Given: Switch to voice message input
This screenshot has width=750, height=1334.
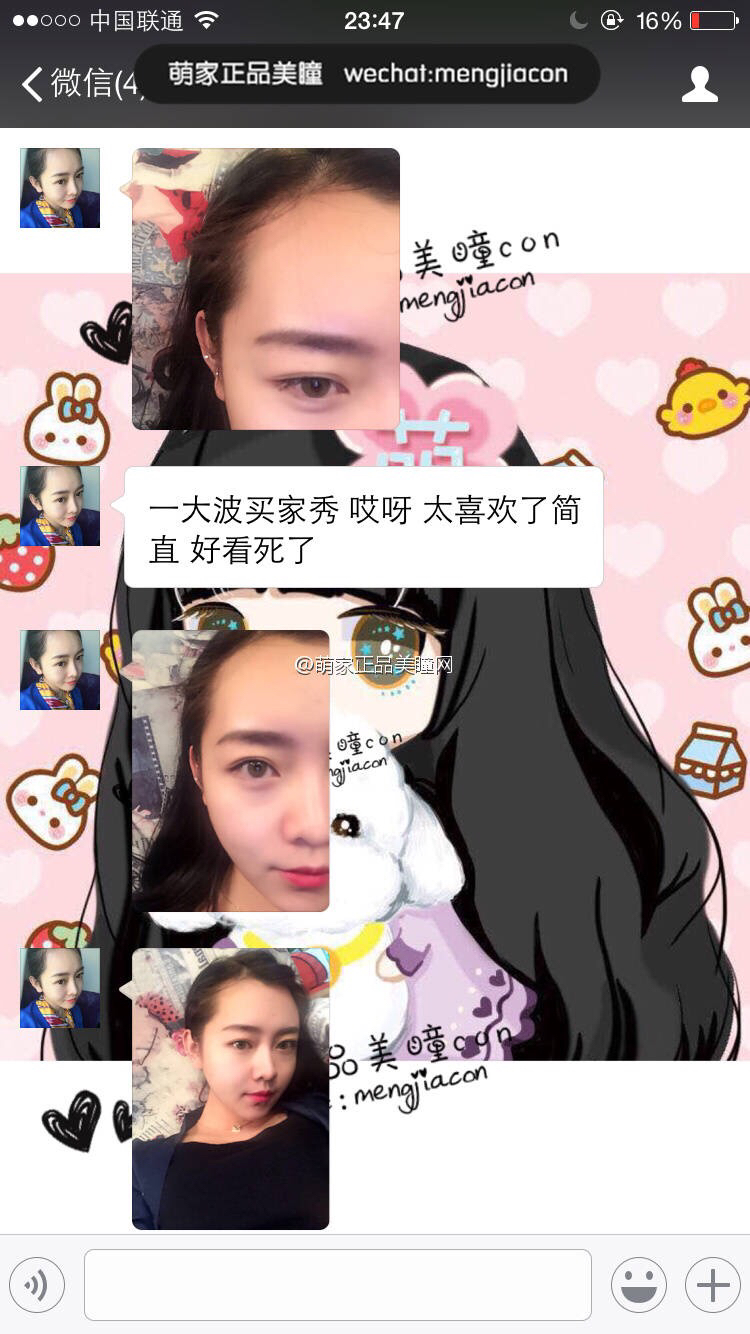Looking at the screenshot, I should (x=37, y=1285).
